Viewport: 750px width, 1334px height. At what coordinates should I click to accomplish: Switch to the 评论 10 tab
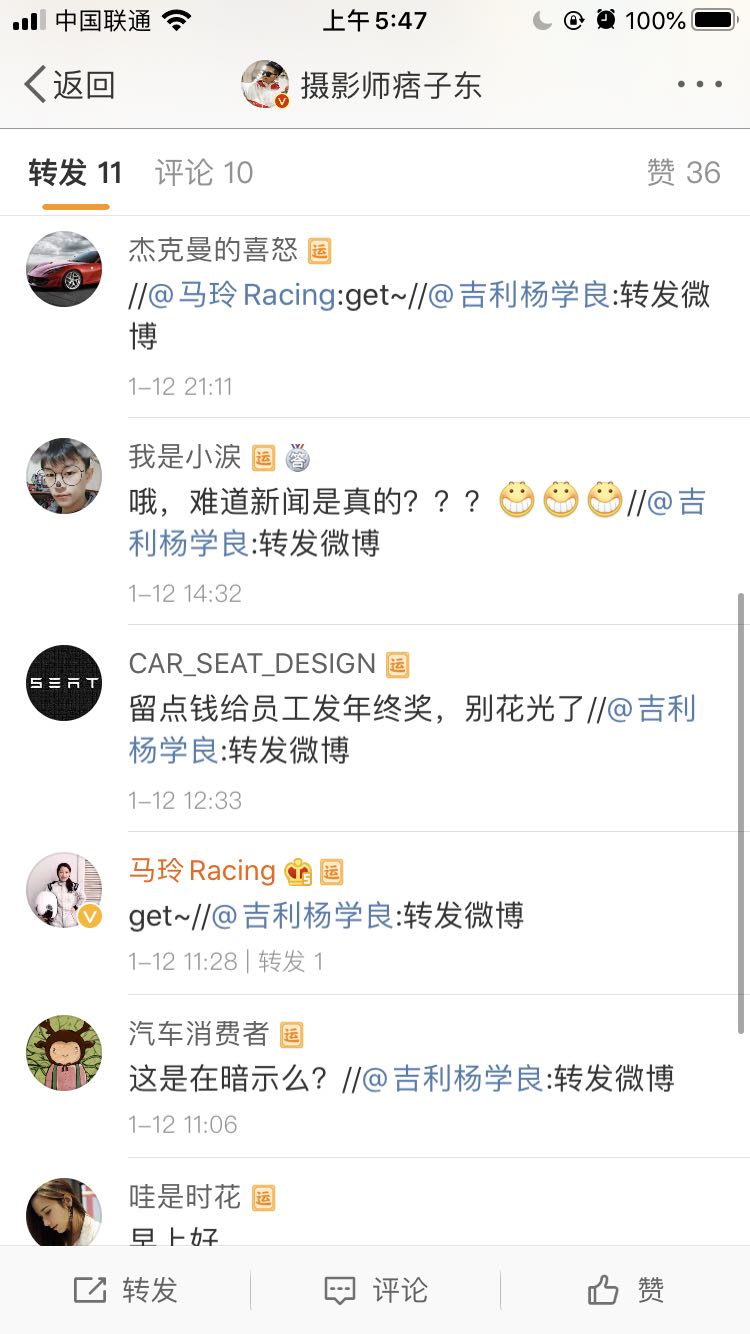pyautogui.click(x=204, y=173)
